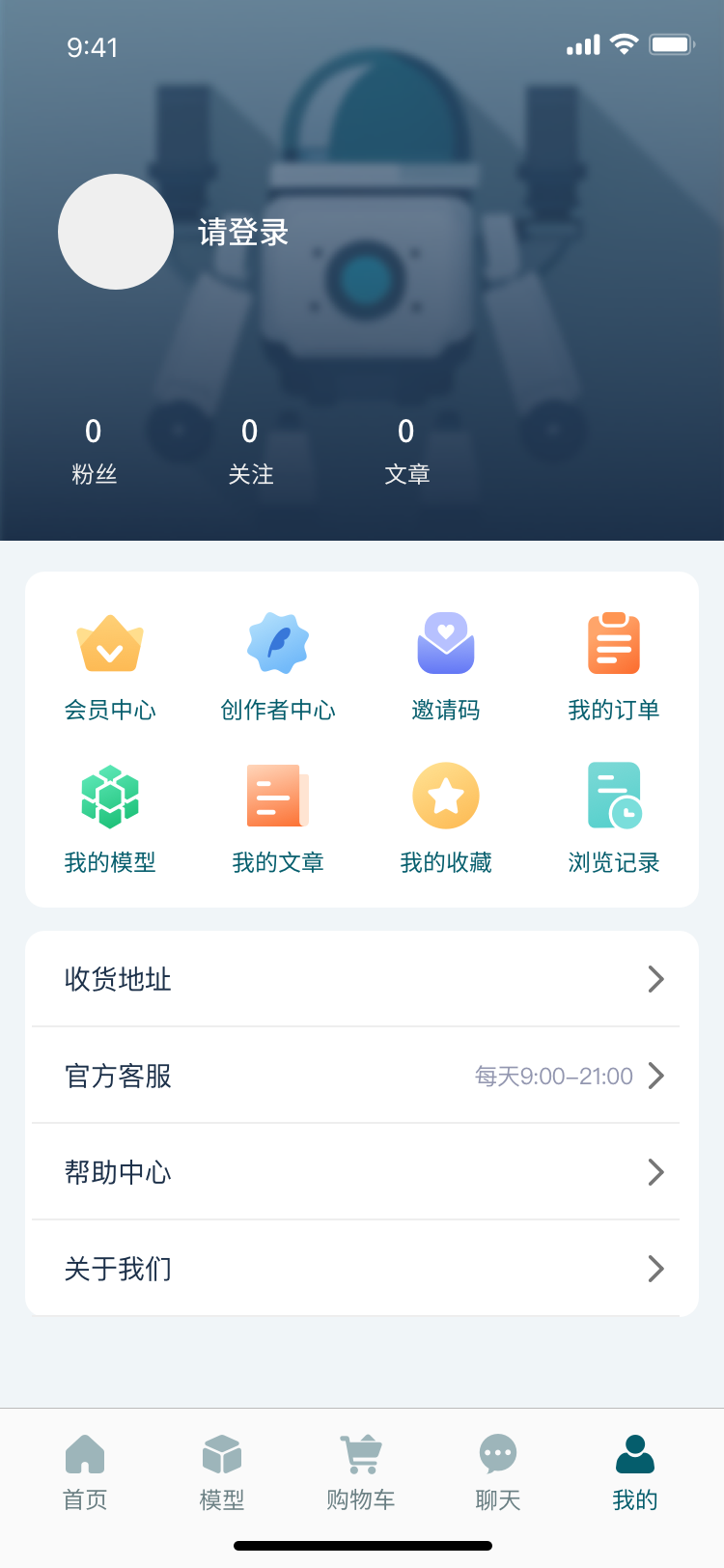The height and width of the screenshot is (1568, 724).
Task: Switch to the 聊天 tab
Action: click(x=498, y=1473)
